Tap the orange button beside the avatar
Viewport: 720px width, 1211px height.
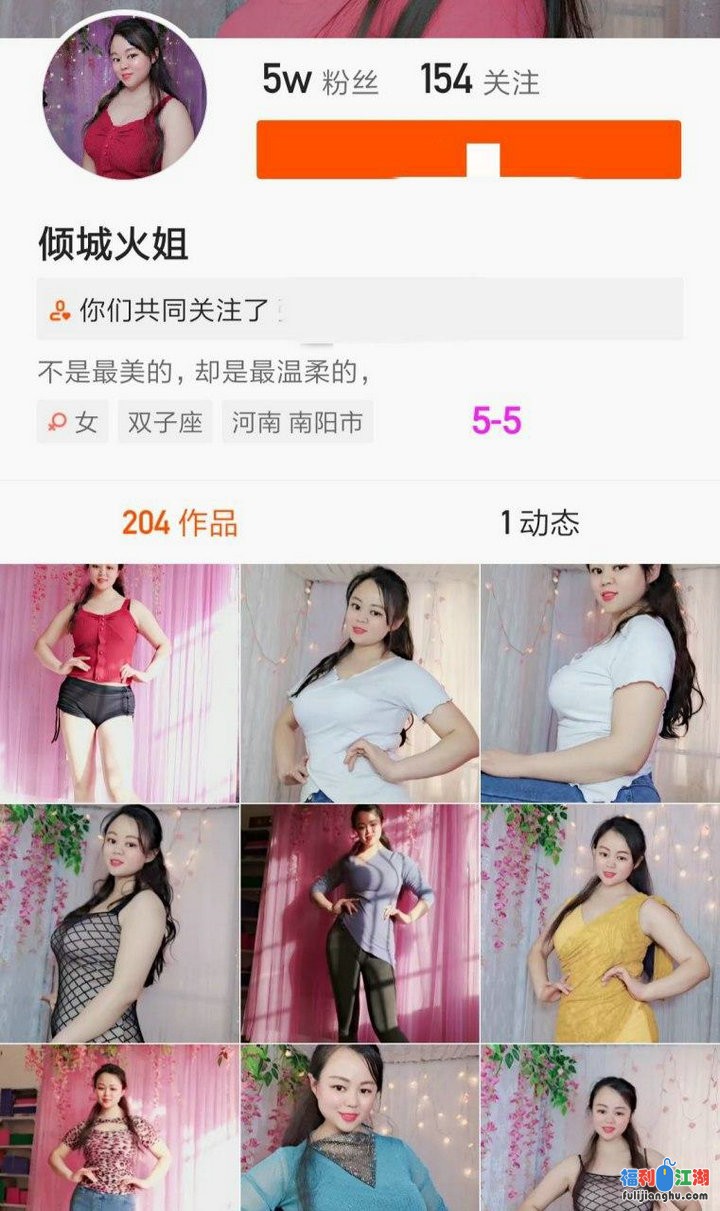tap(468, 150)
